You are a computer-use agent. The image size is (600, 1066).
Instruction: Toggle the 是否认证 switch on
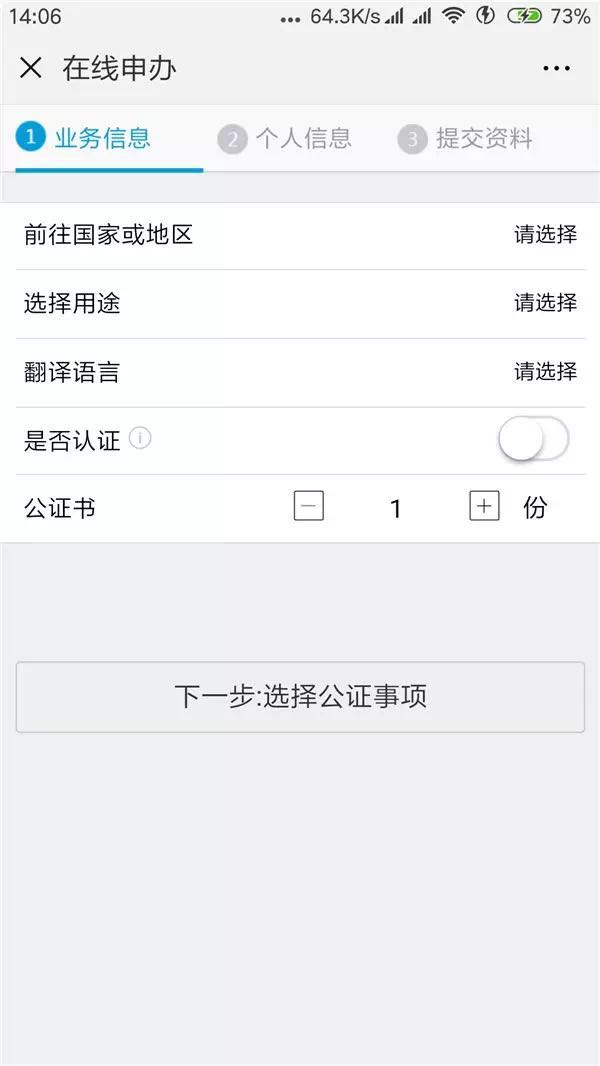533,440
